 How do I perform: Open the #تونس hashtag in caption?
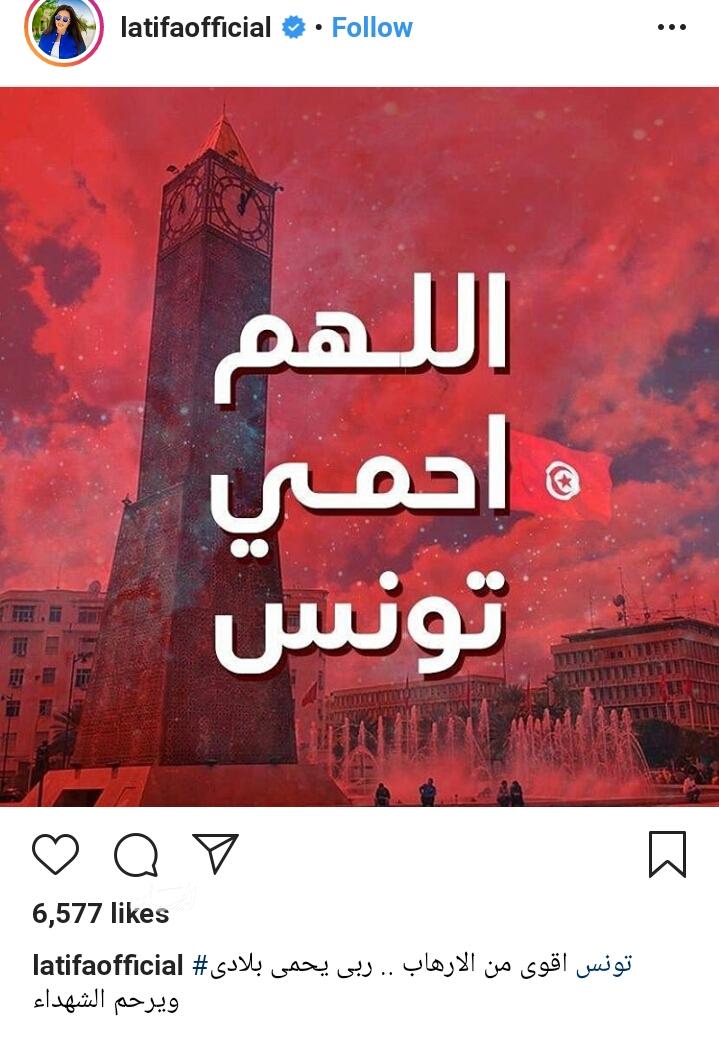point(606,965)
